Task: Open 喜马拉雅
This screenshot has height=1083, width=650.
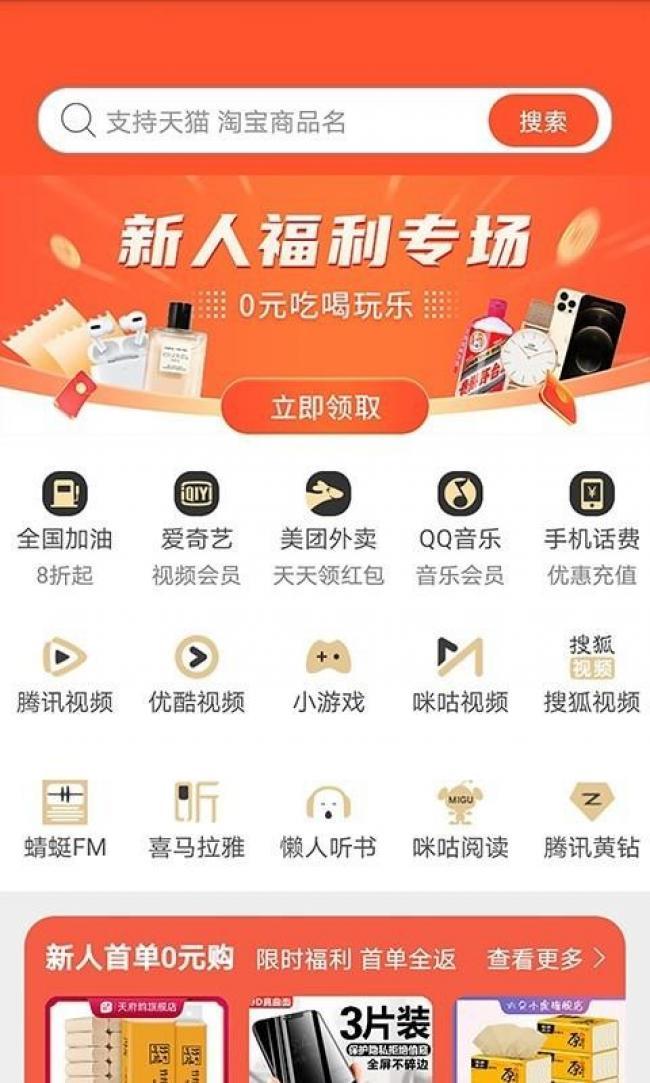Action: [196, 820]
